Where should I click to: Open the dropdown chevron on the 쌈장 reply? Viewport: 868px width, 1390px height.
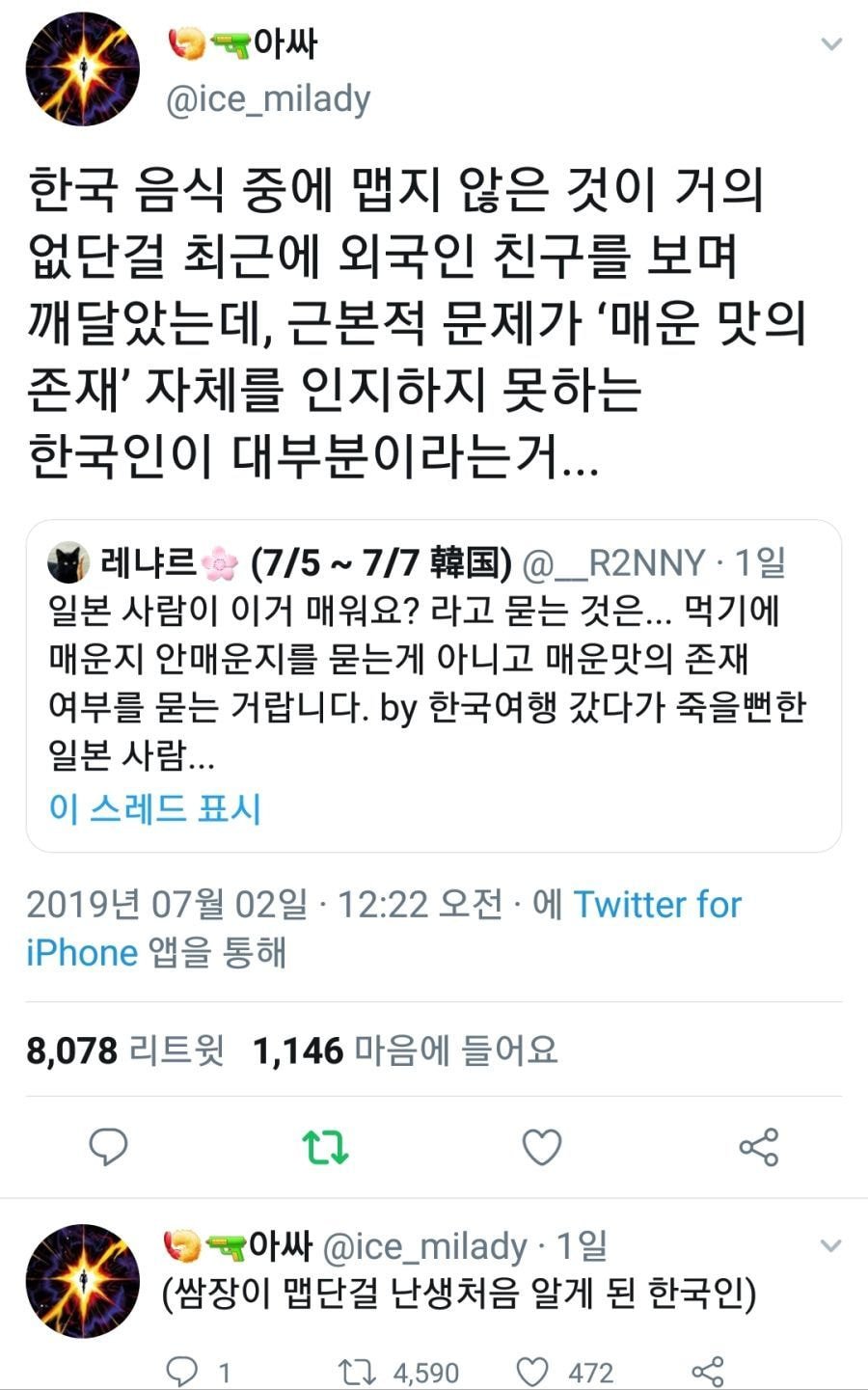click(829, 1245)
